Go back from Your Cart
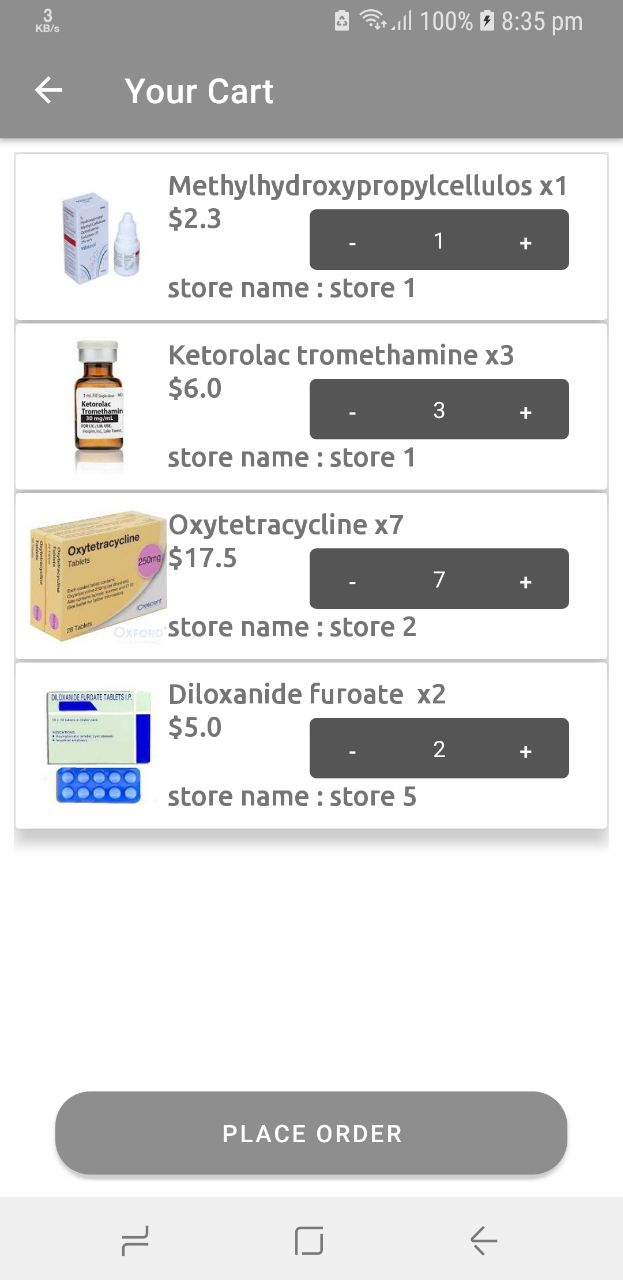Image resolution: width=623 pixels, height=1280 pixels. pyautogui.click(x=48, y=91)
